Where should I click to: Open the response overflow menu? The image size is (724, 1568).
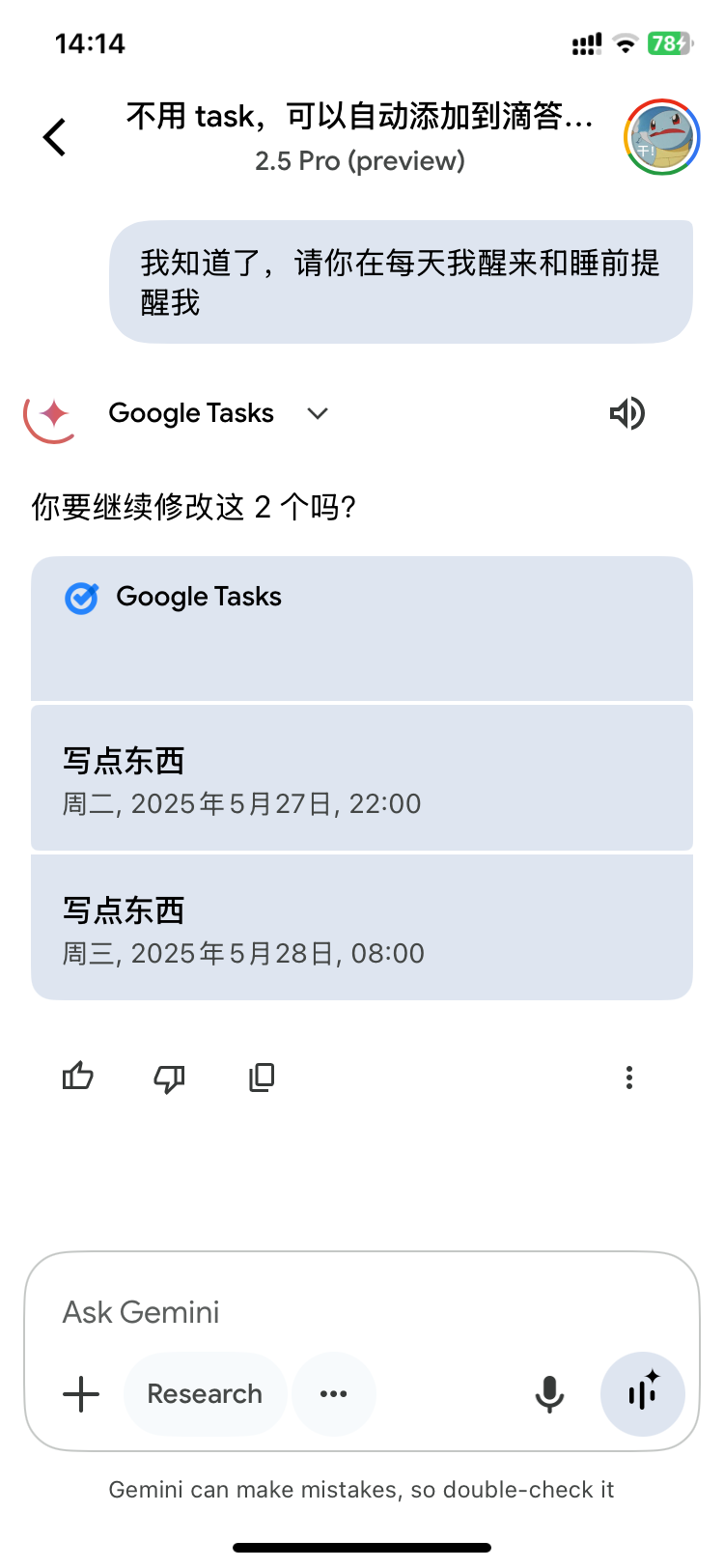[x=629, y=1078]
